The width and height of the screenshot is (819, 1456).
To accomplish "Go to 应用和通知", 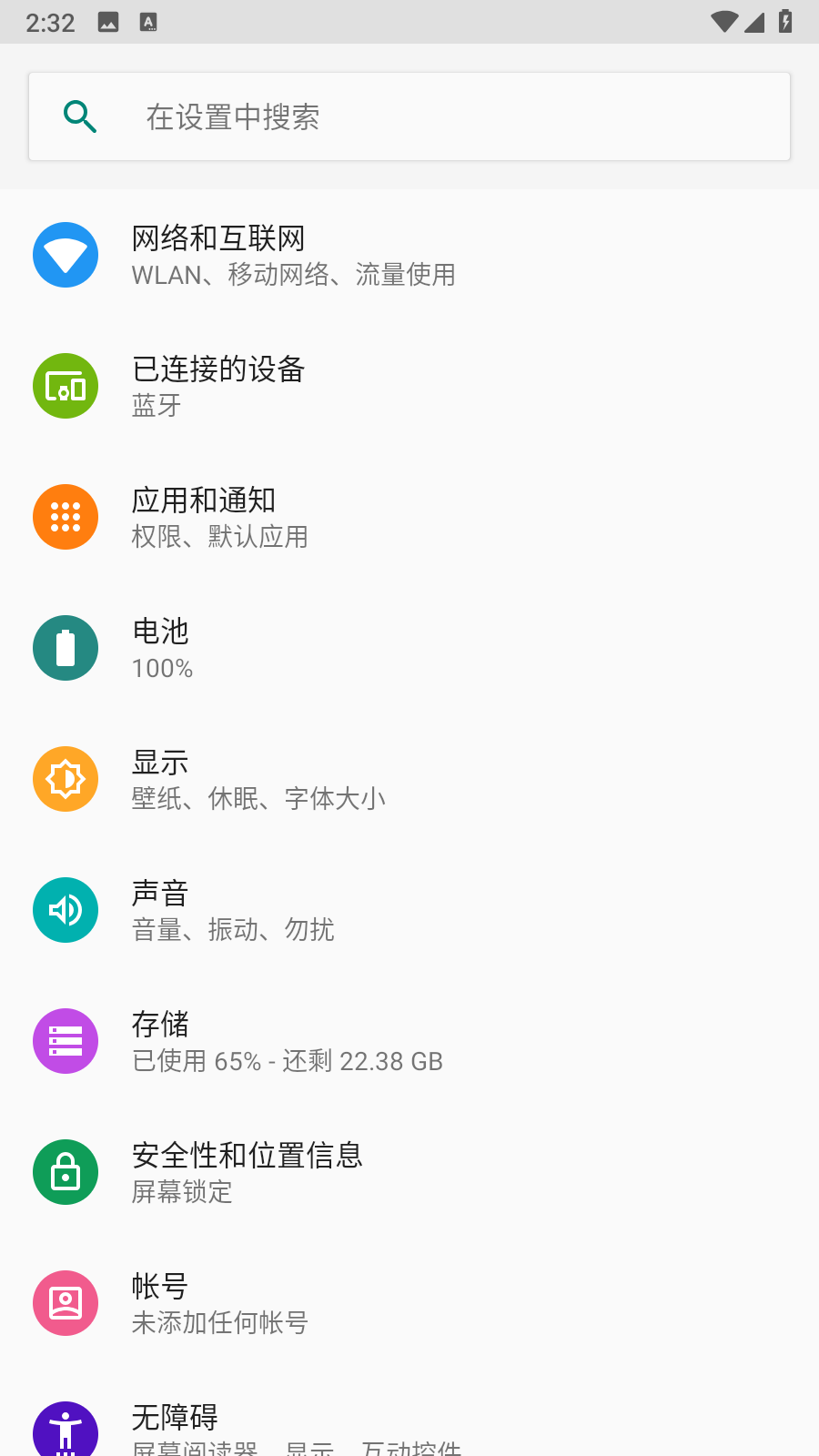I will [x=409, y=517].
